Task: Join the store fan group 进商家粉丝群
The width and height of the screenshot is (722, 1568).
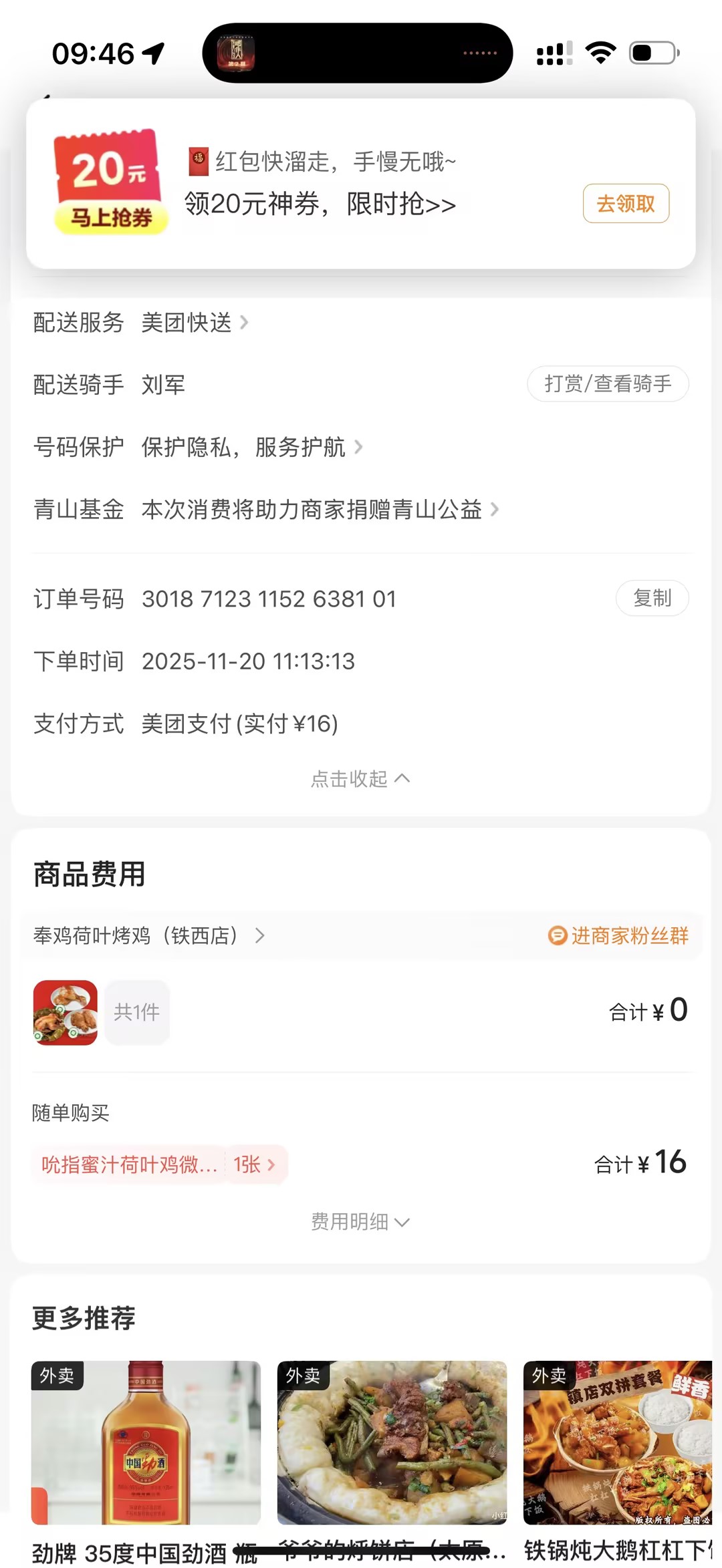Action: pyautogui.click(x=618, y=936)
